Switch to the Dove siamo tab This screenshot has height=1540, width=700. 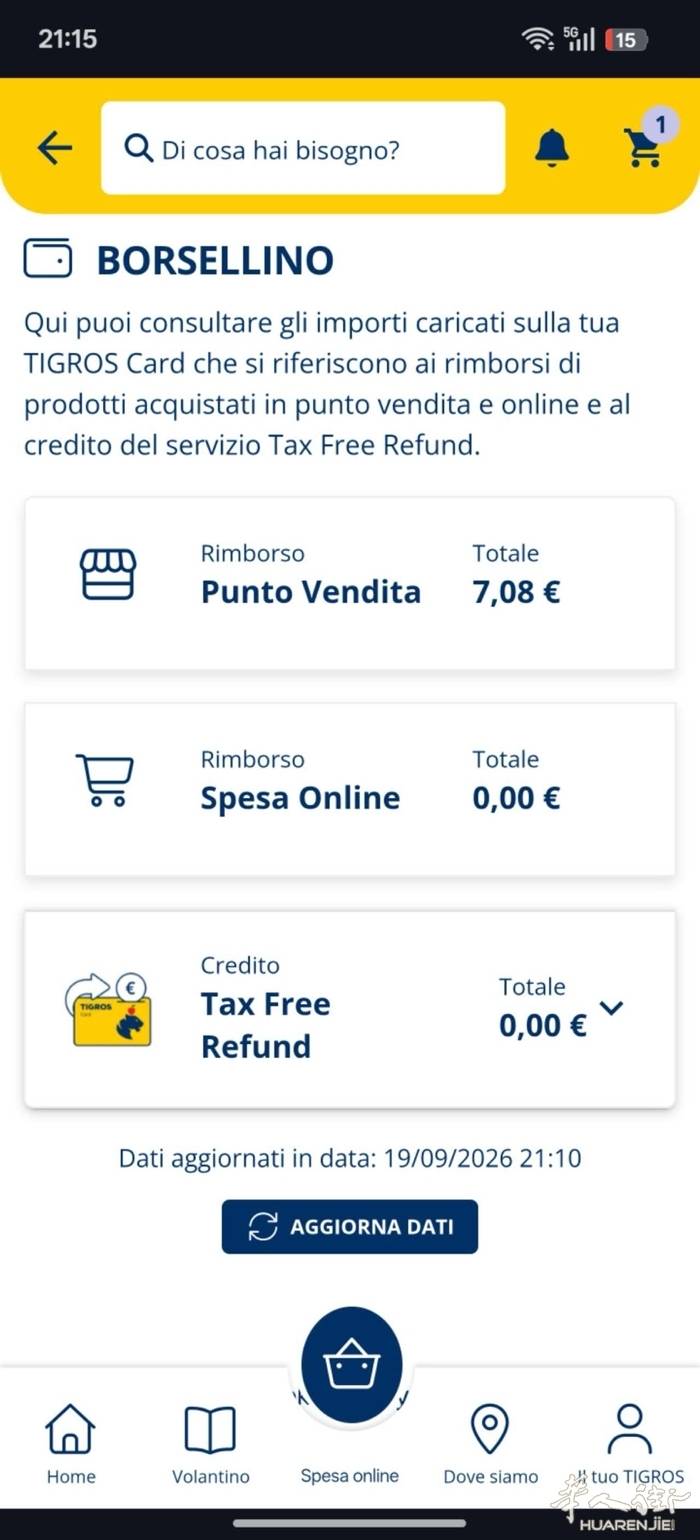tap(490, 1443)
